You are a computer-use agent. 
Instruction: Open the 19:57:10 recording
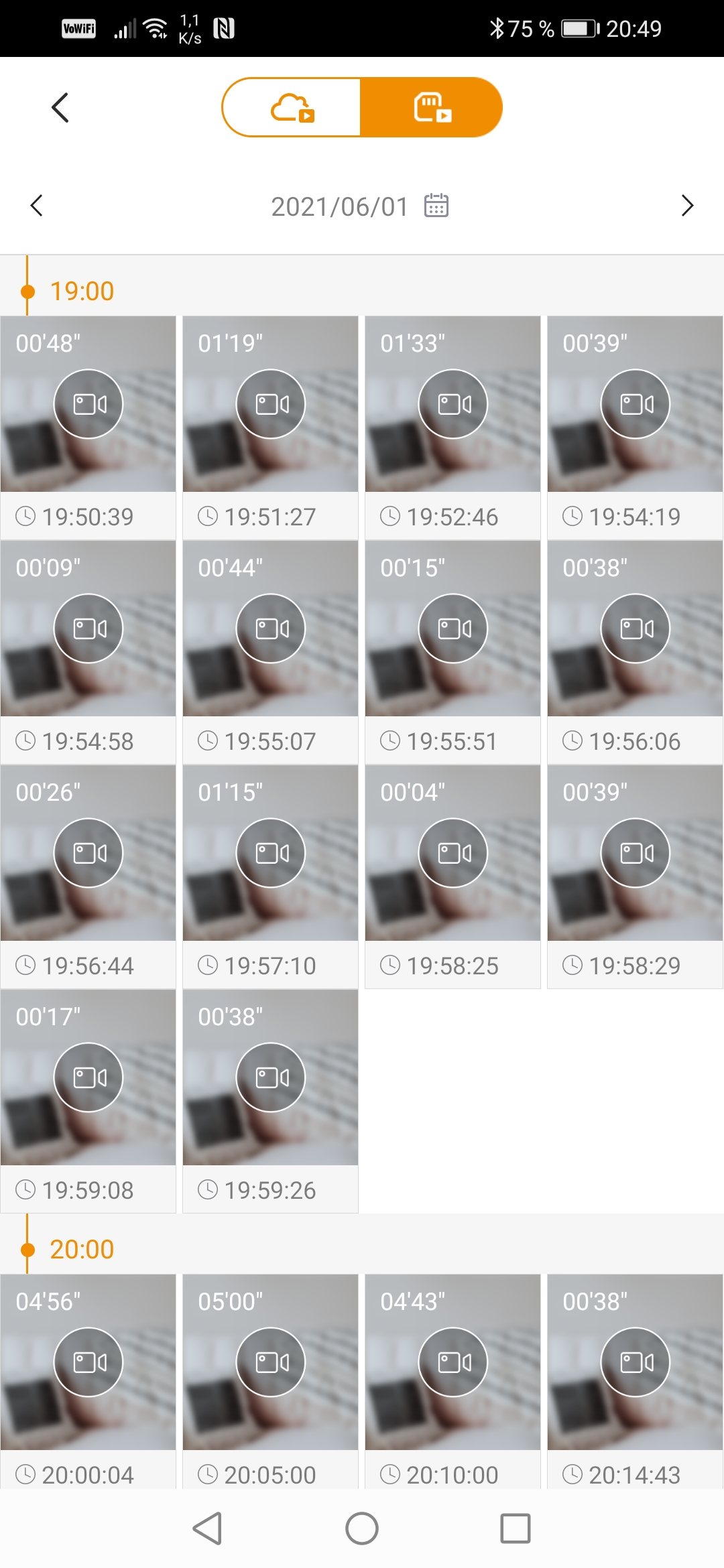click(x=271, y=853)
